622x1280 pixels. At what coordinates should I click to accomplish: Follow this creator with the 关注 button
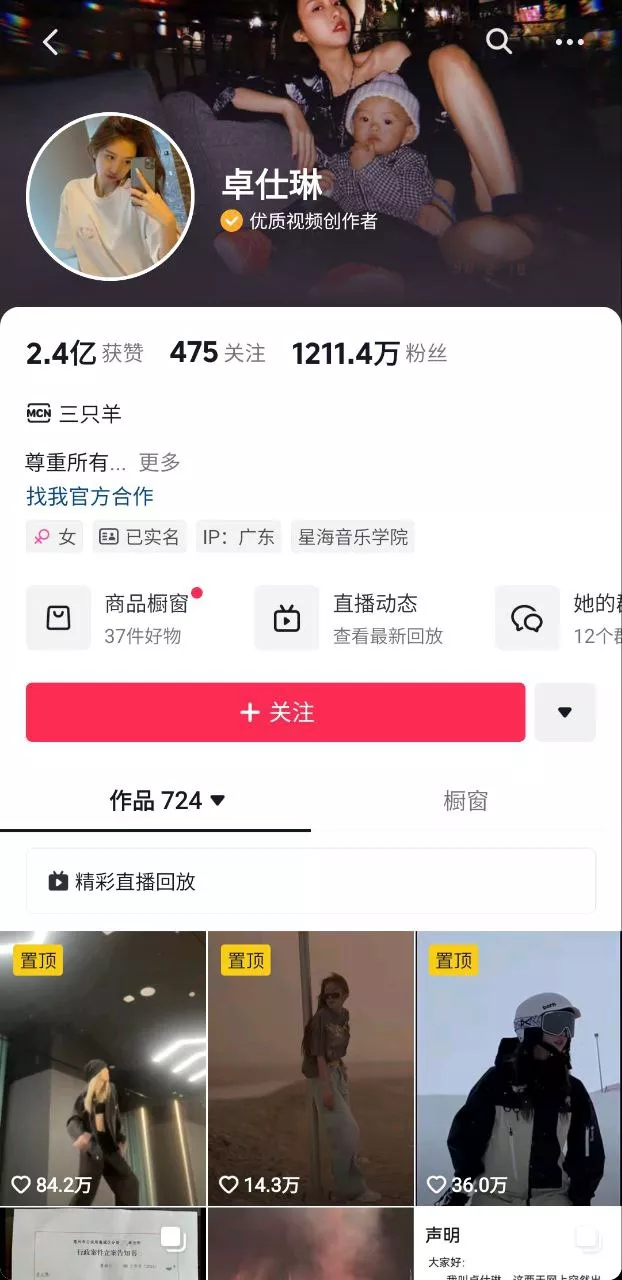coord(275,712)
